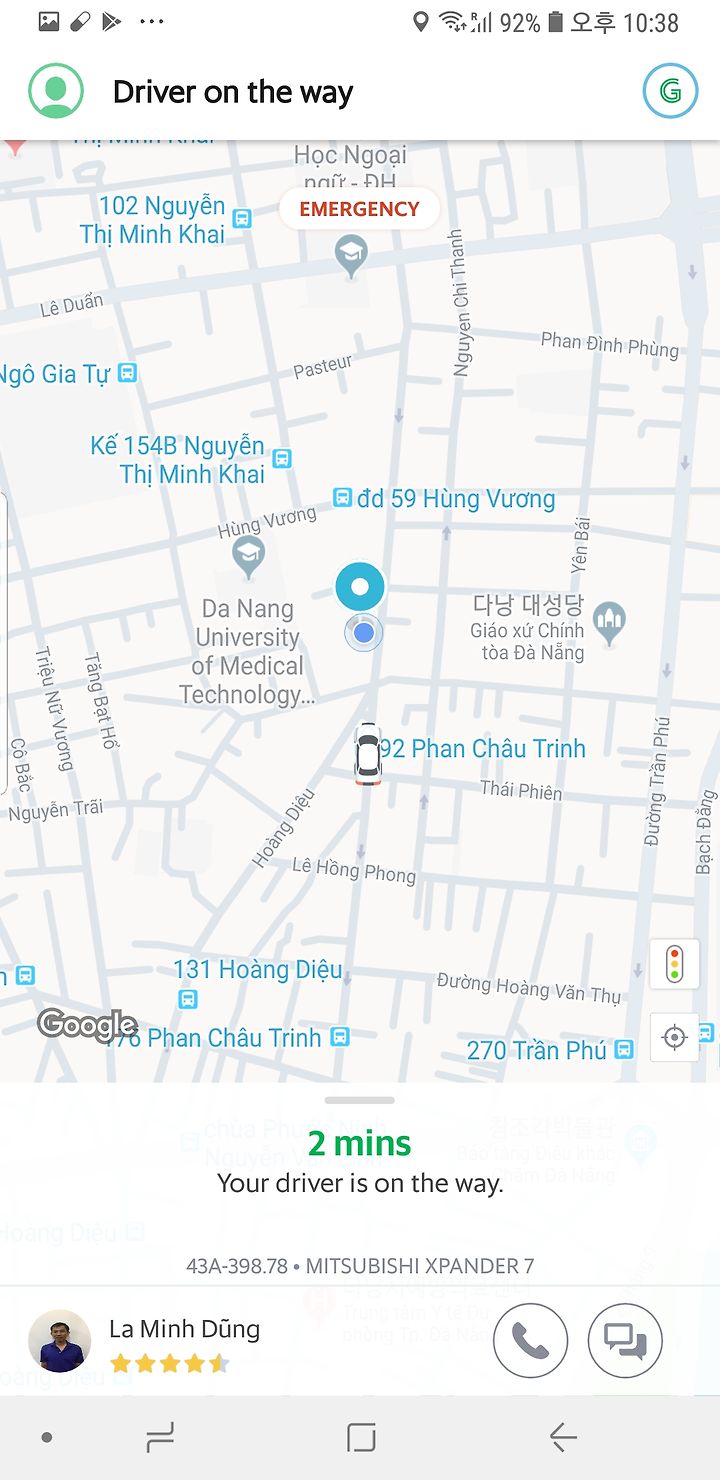
Task: Open chat with the driver
Action: pos(625,1341)
